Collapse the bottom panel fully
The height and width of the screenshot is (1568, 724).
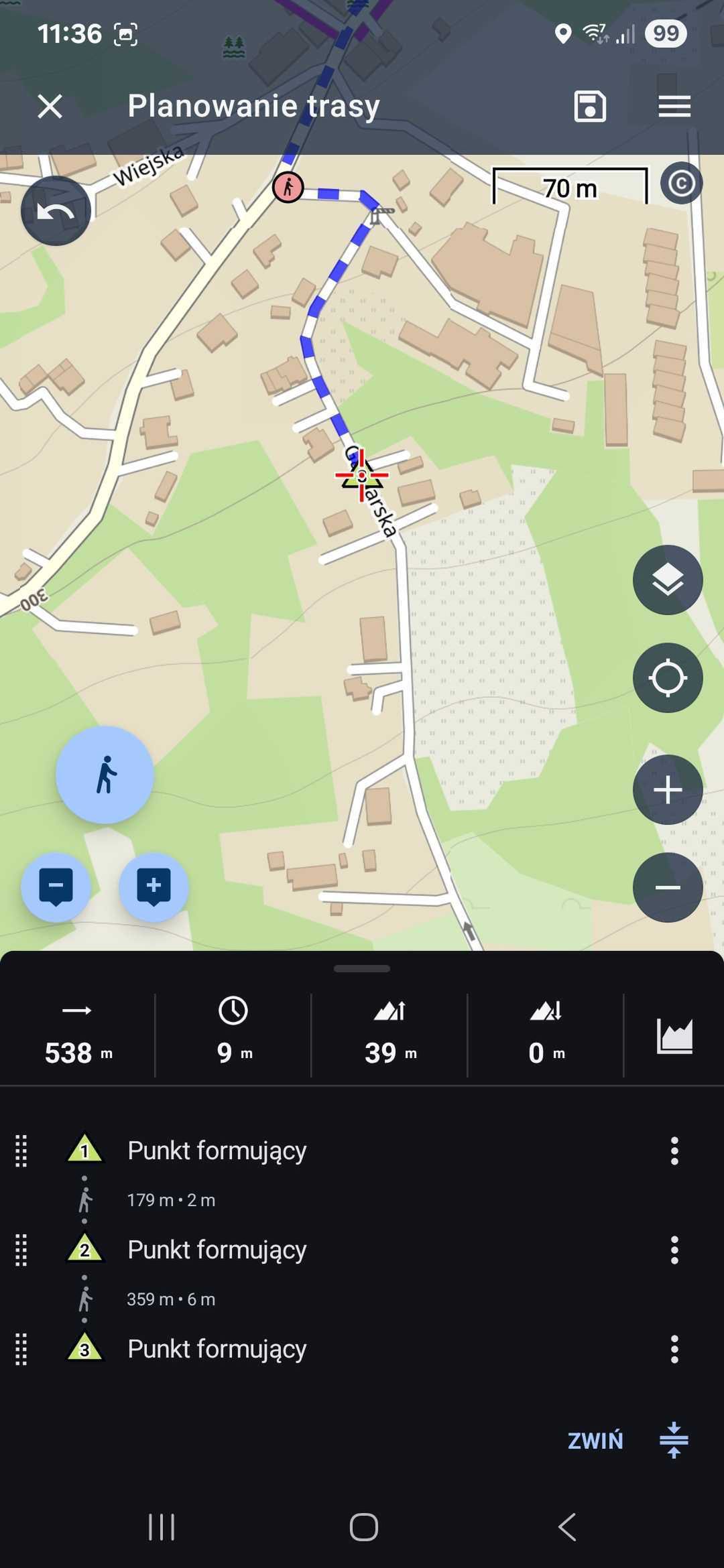coord(674,1439)
